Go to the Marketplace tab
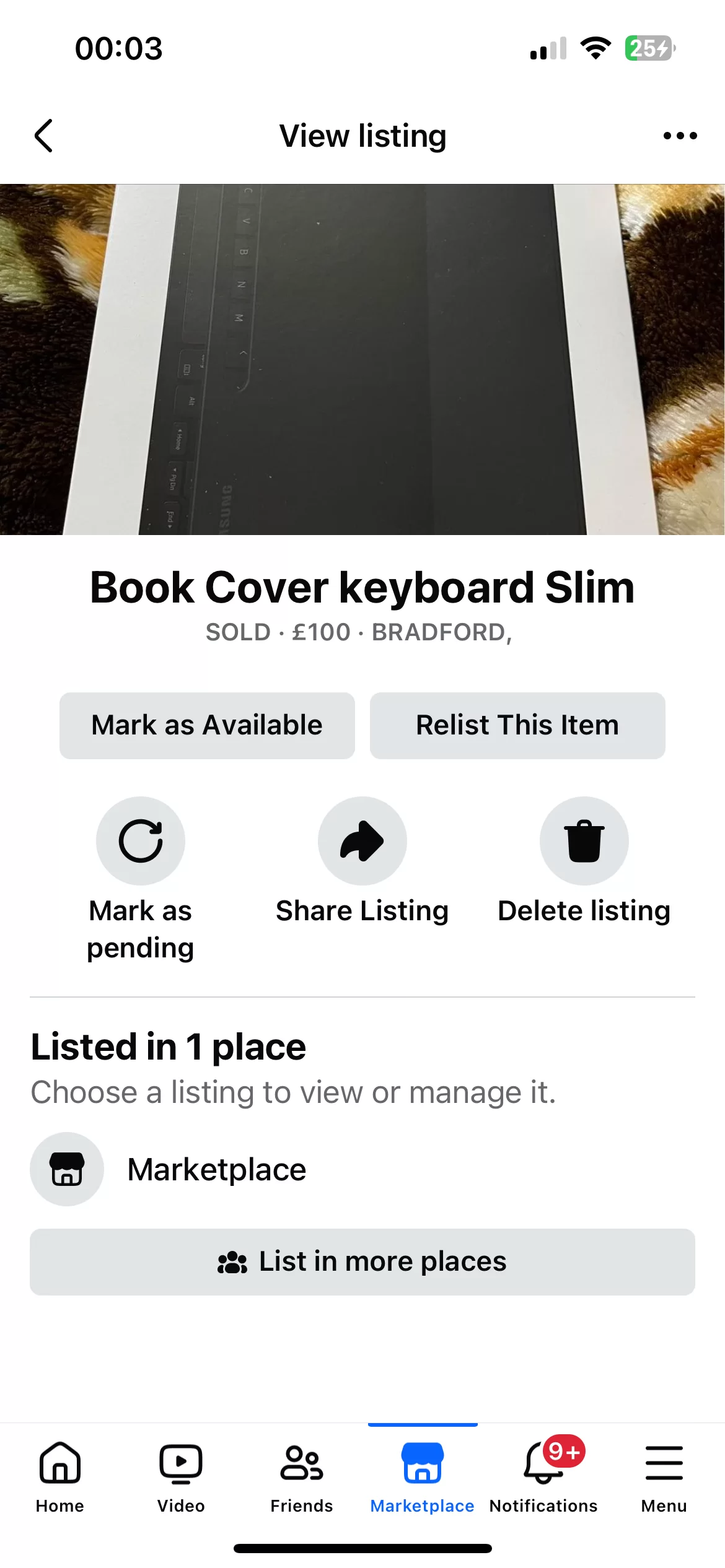 pyautogui.click(x=423, y=1476)
